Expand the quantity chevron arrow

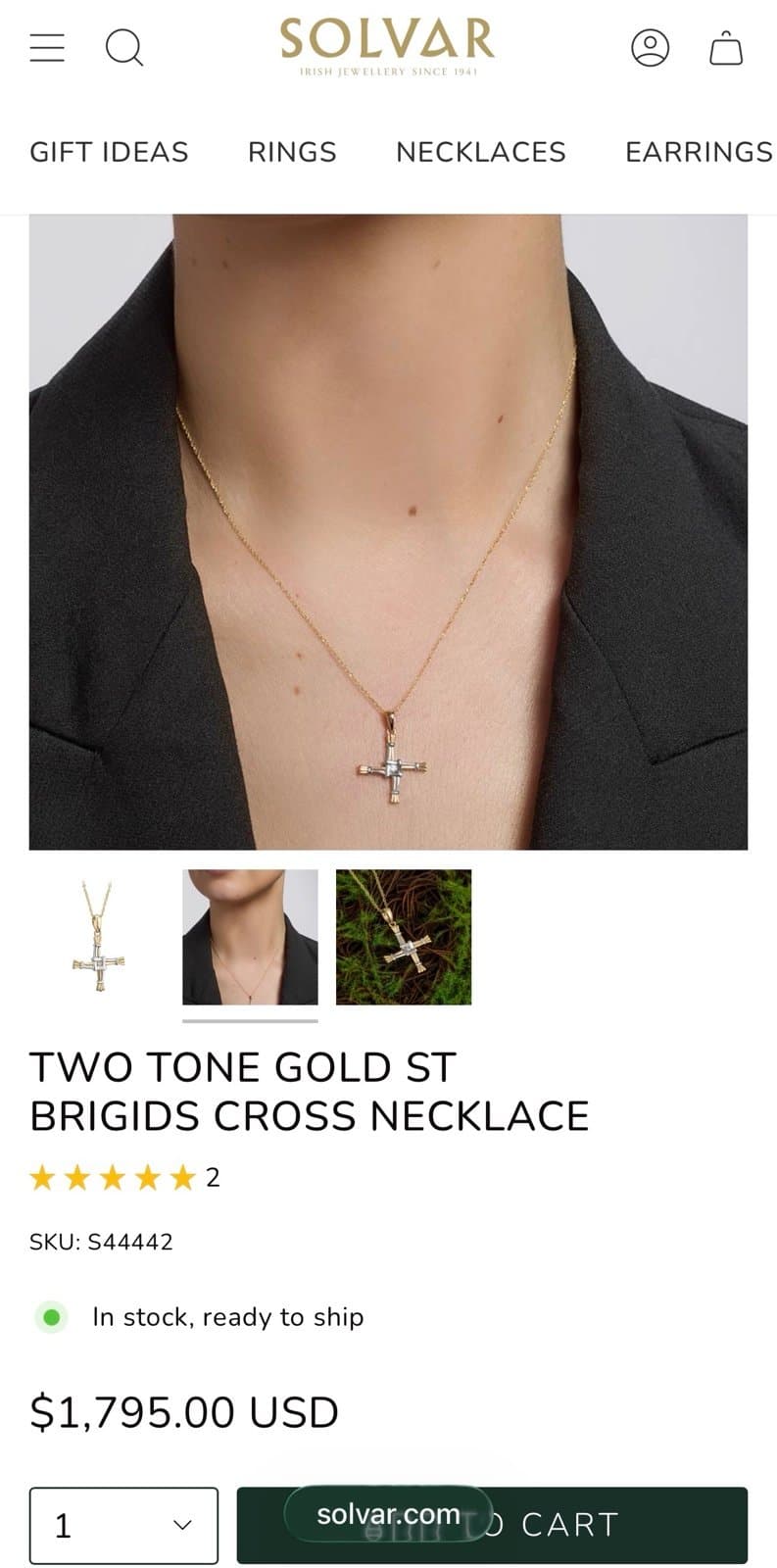pos(179,1525)
